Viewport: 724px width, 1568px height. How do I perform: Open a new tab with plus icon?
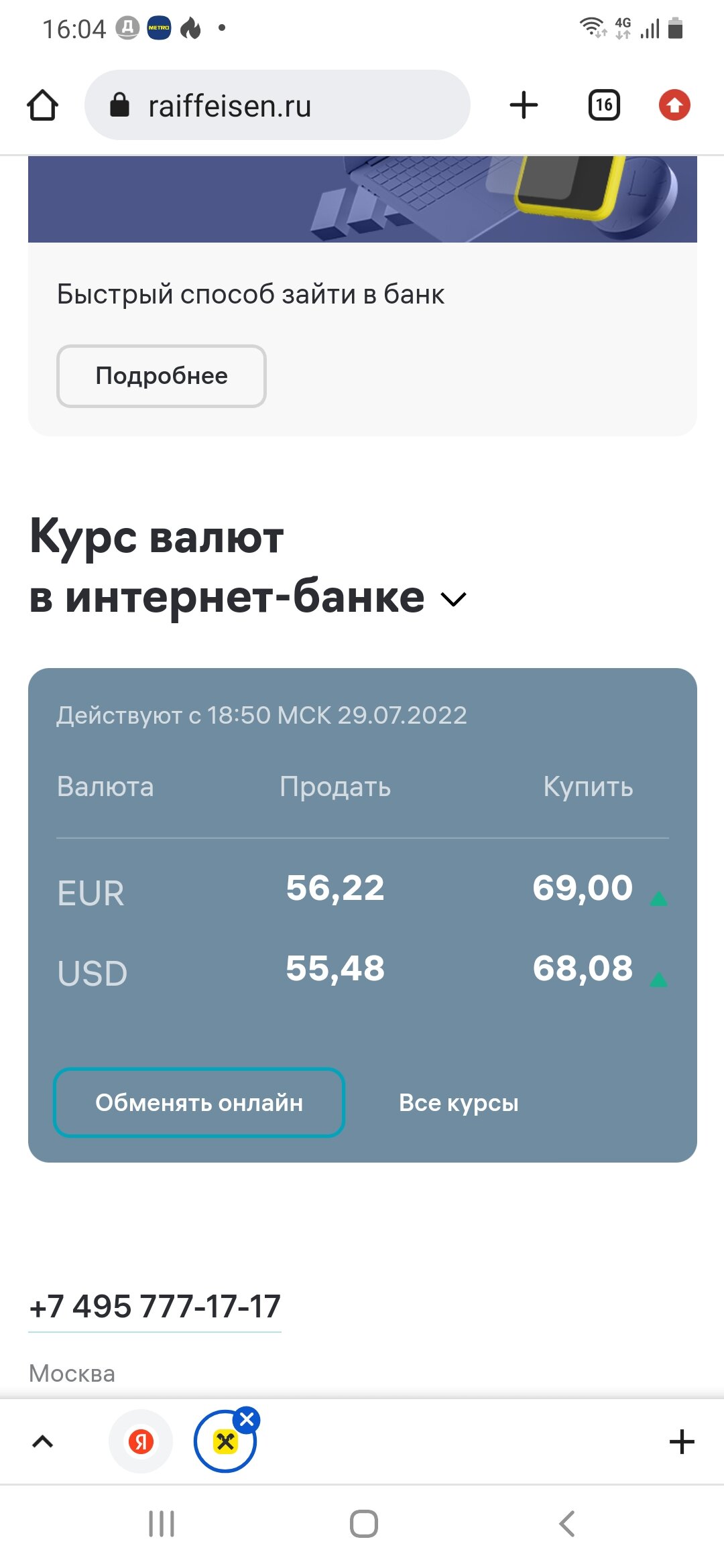(x=524, y=105)
